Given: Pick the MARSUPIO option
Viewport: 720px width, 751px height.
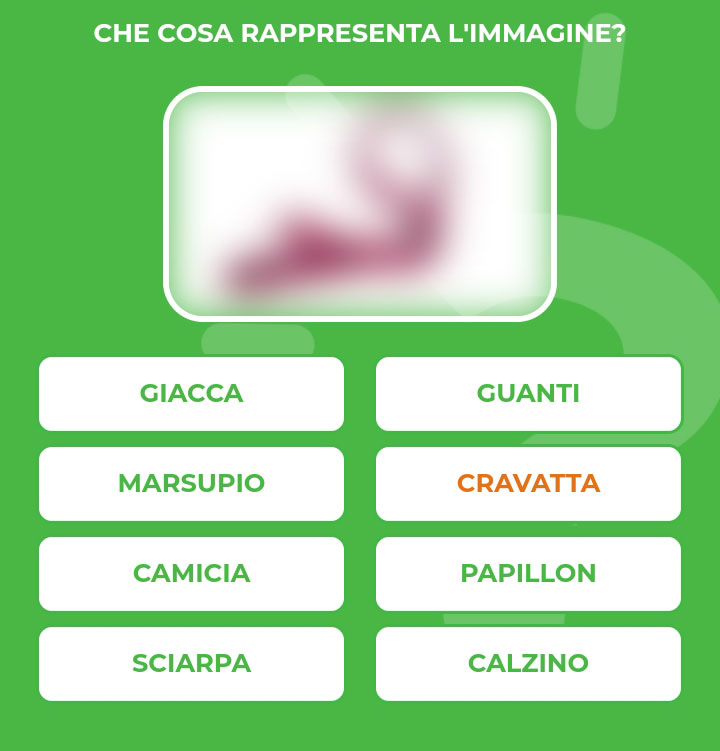Looking at the screenshot, I should (191, 484).
